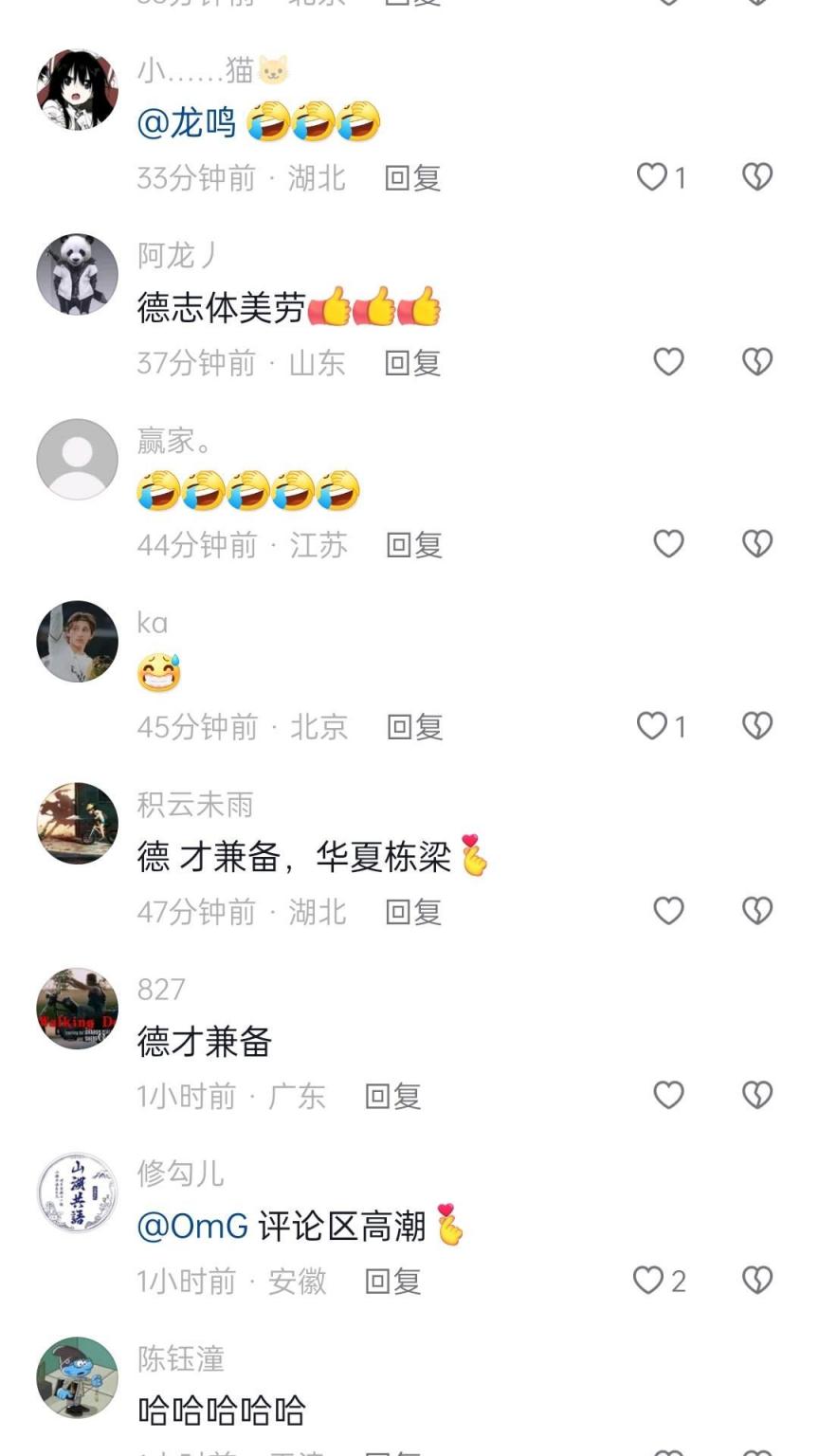Reply to 积云未雨's comment

412,912
